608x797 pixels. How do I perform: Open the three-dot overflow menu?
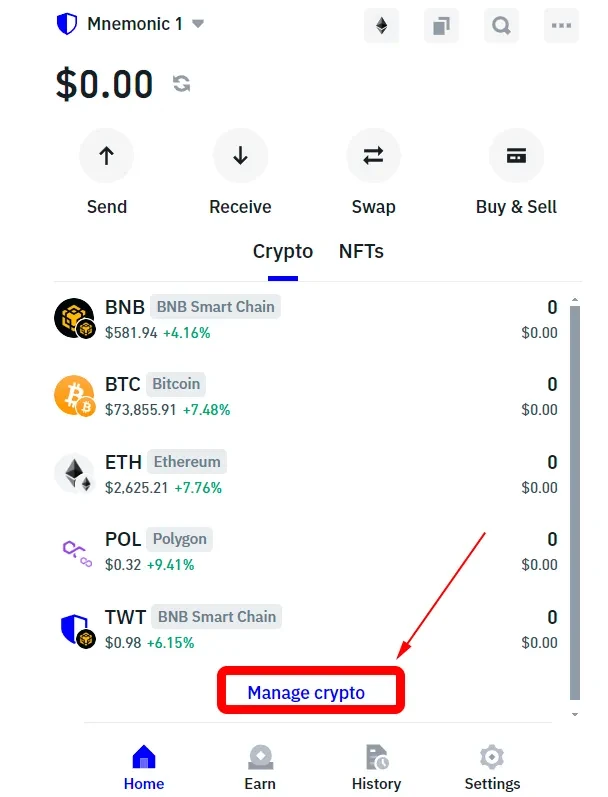(561, 26)
